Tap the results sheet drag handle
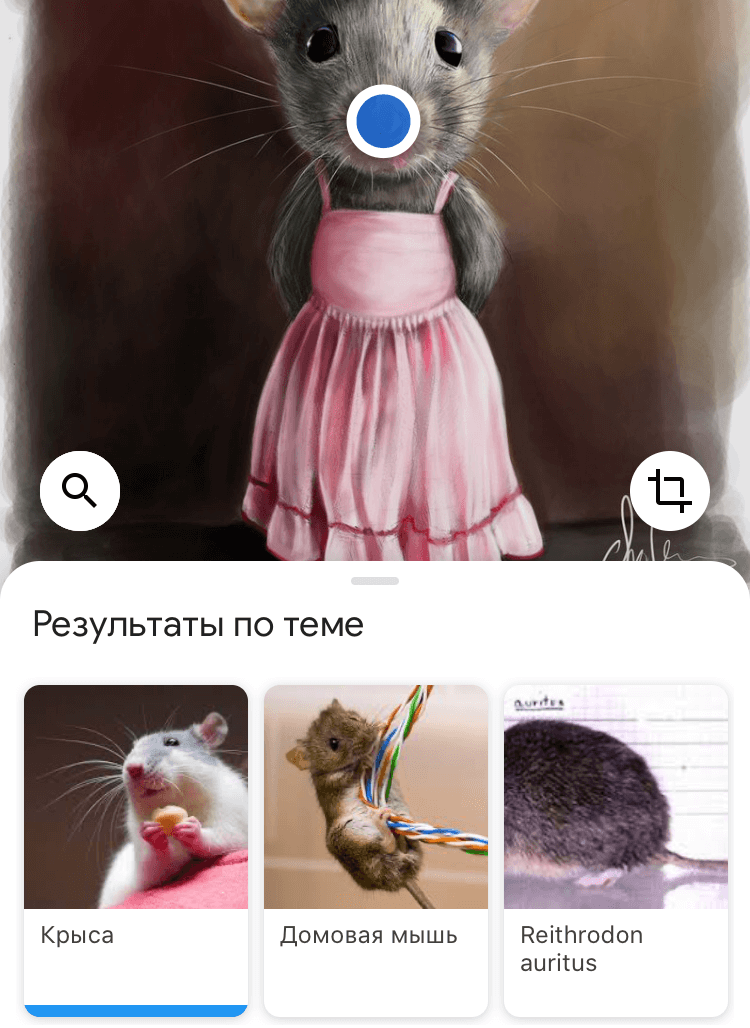 coord(375,581)
